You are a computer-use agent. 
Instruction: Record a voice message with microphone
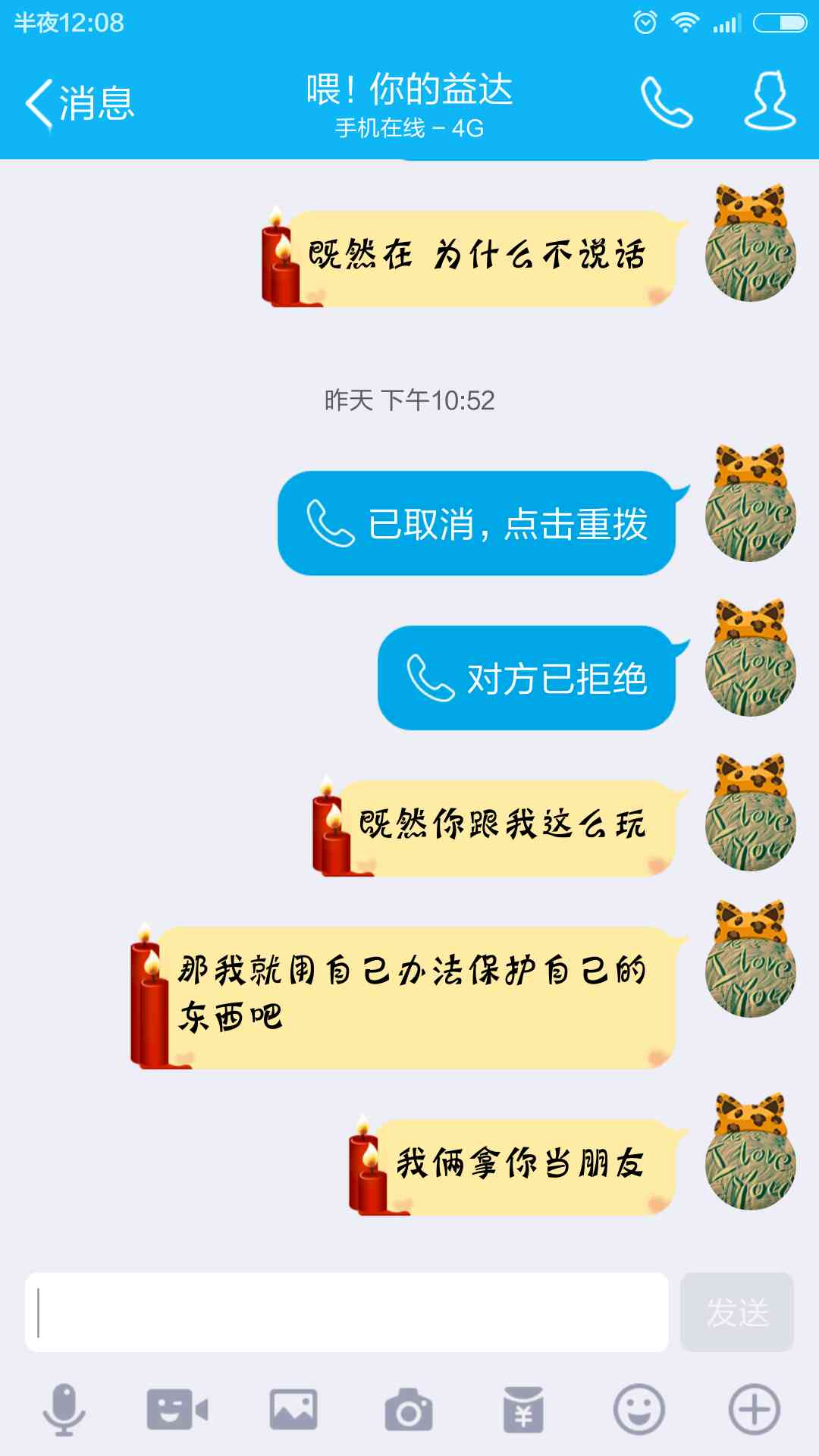64,1410
